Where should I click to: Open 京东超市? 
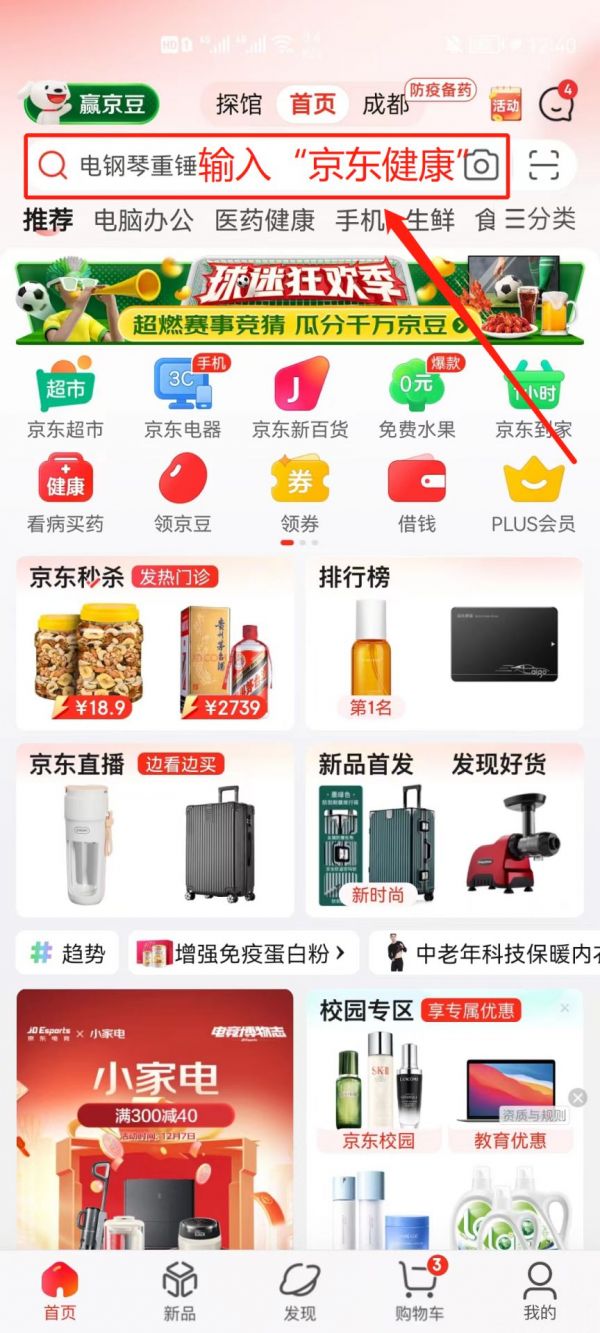click(65, 398)
